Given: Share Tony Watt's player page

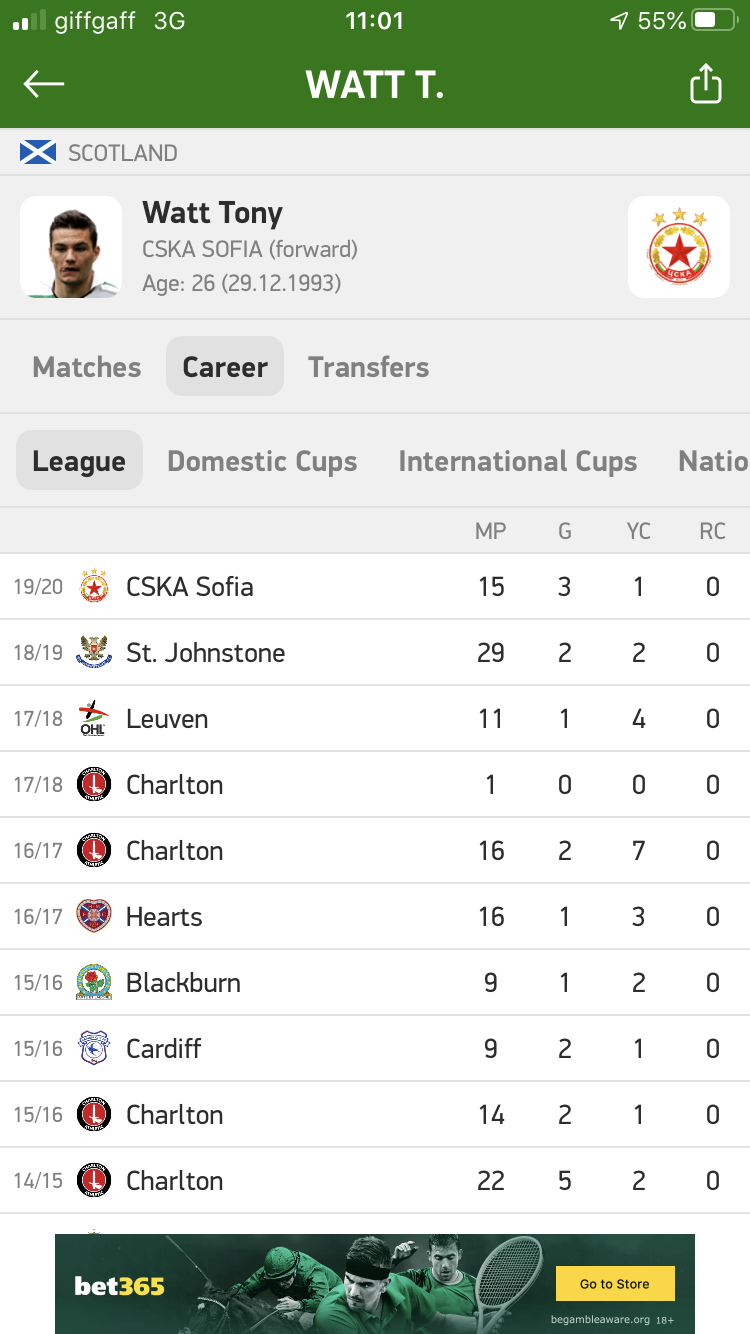Looking at the screenshot, I should point(705,84).
